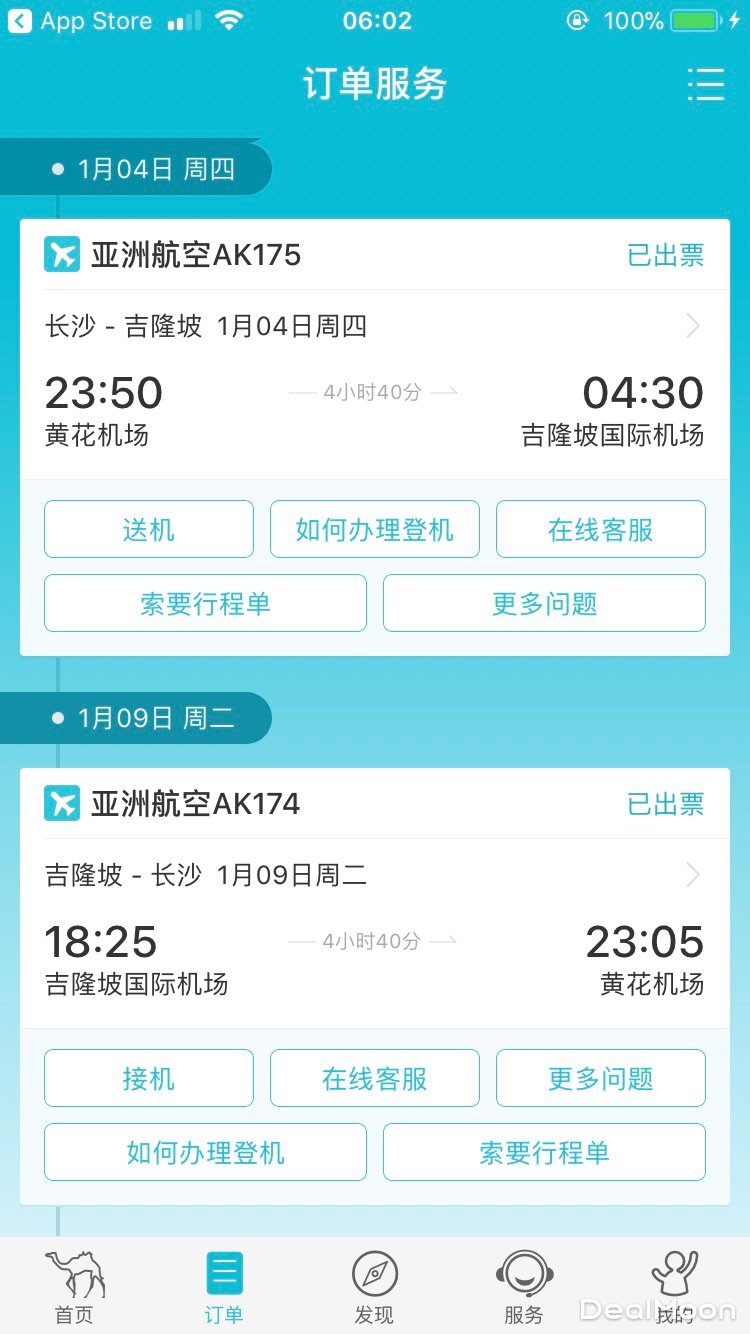Tap 送机 button under AK175
The image size is (750, 1334).
tap(149, 529)
